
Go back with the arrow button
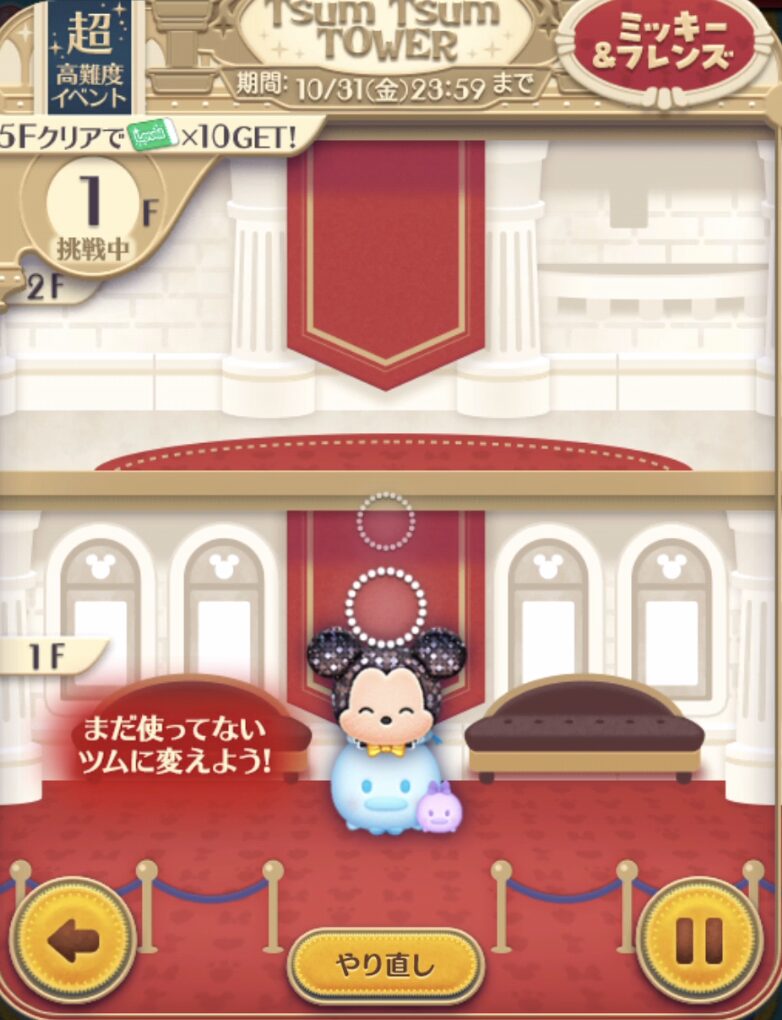click(x=73, y=940)
